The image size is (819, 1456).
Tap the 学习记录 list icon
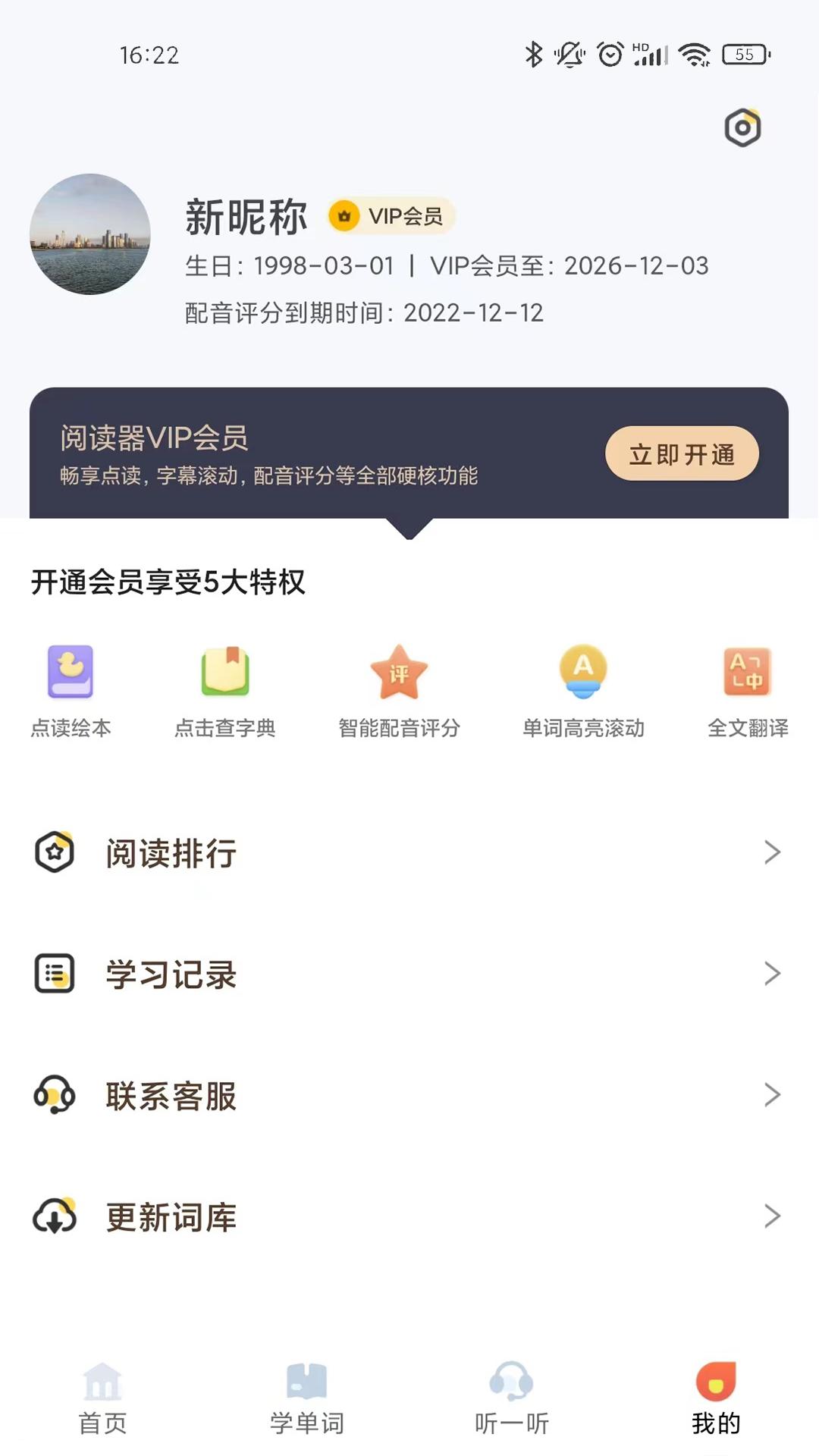pyautogui.click(x=53, y=974)
